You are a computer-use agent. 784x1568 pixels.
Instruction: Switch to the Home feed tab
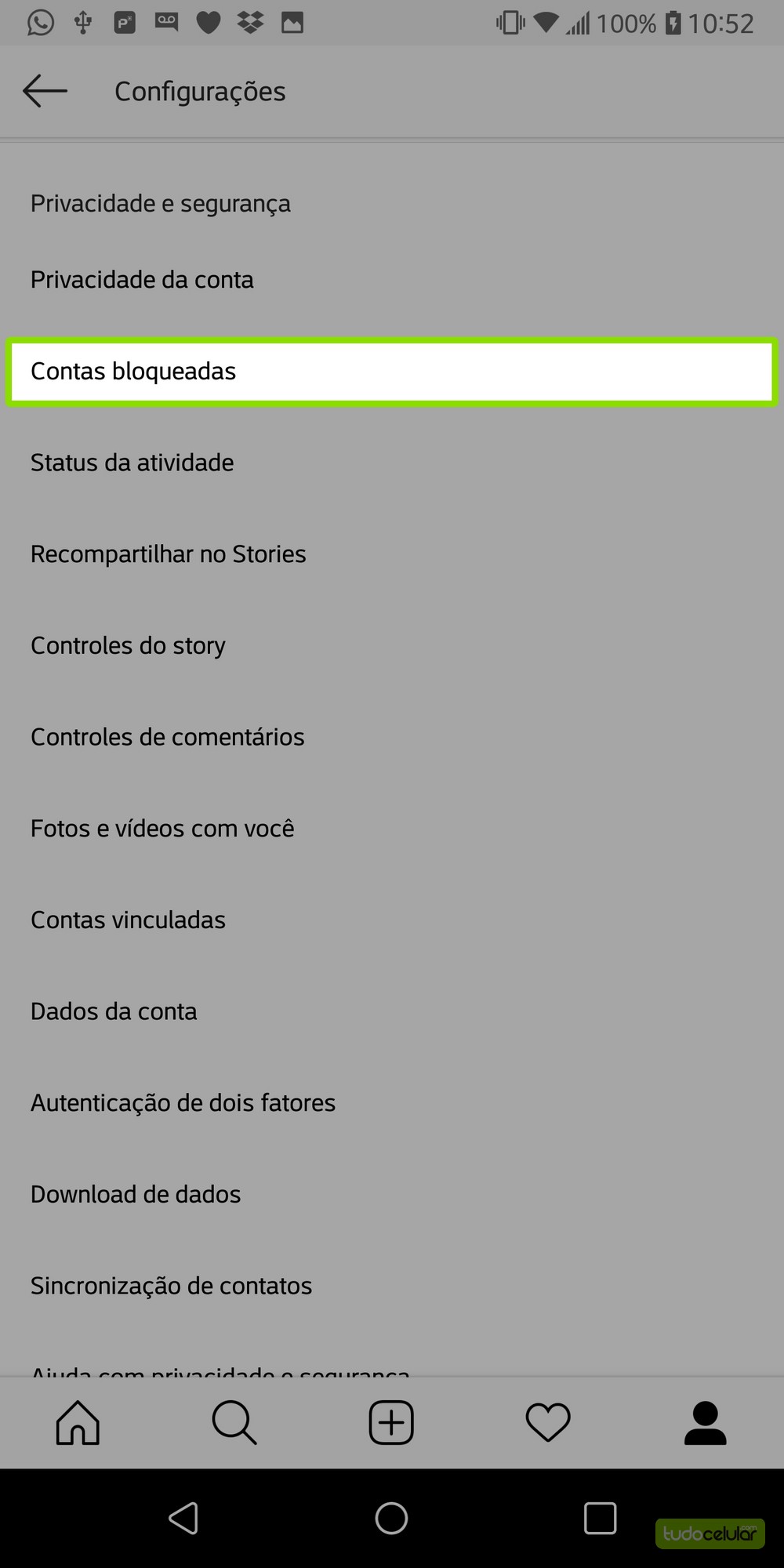tap(78, 1422)
